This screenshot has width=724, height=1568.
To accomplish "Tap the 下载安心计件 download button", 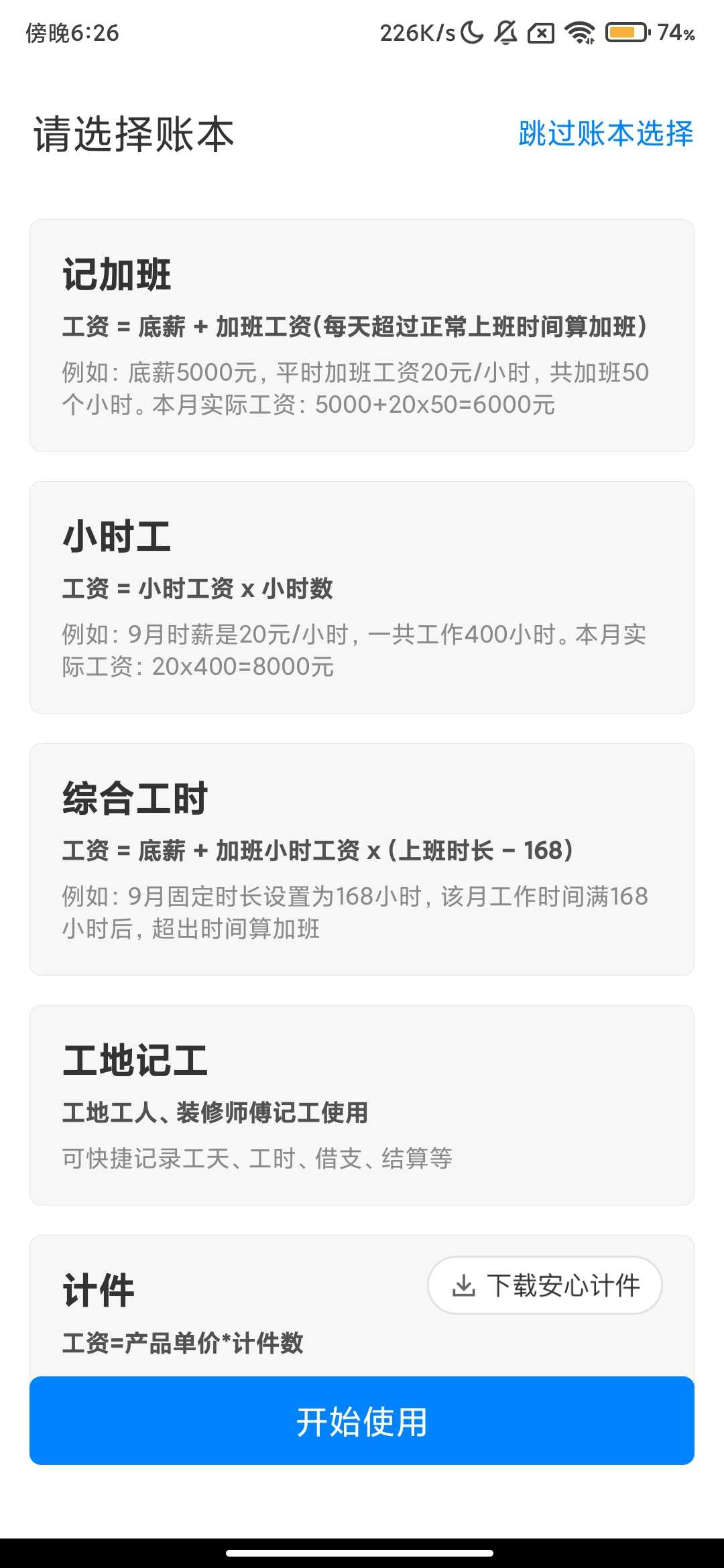I will (544, 1285).
